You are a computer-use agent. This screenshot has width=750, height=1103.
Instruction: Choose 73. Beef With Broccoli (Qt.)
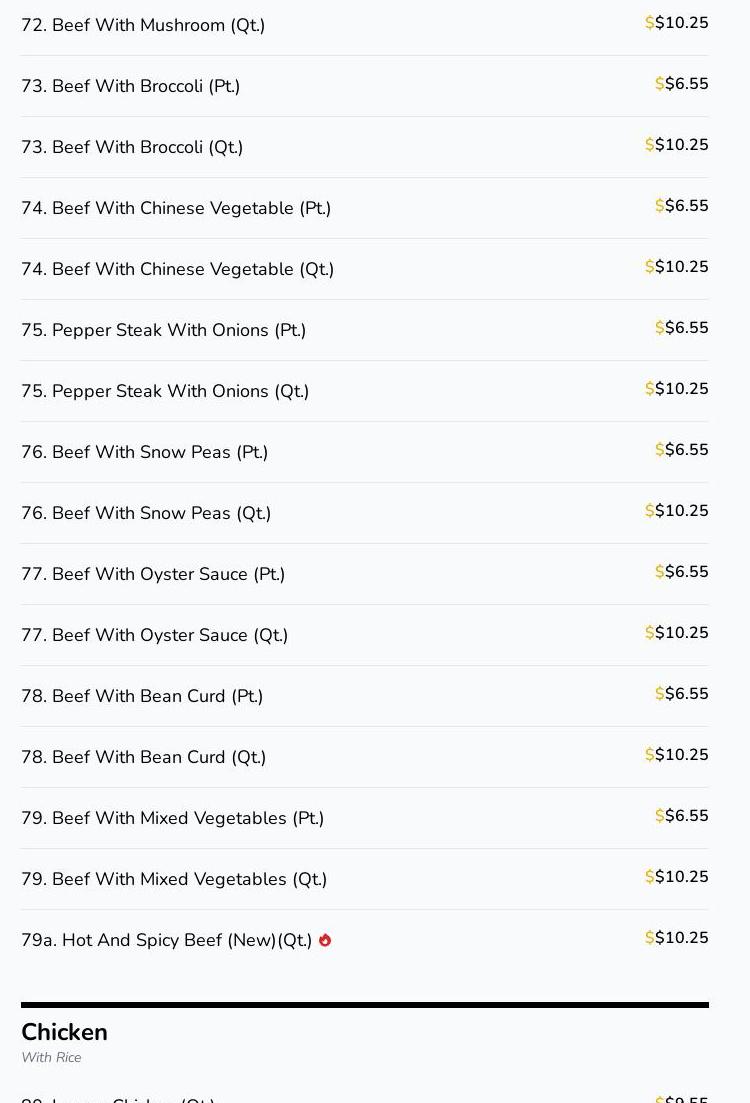132,147
